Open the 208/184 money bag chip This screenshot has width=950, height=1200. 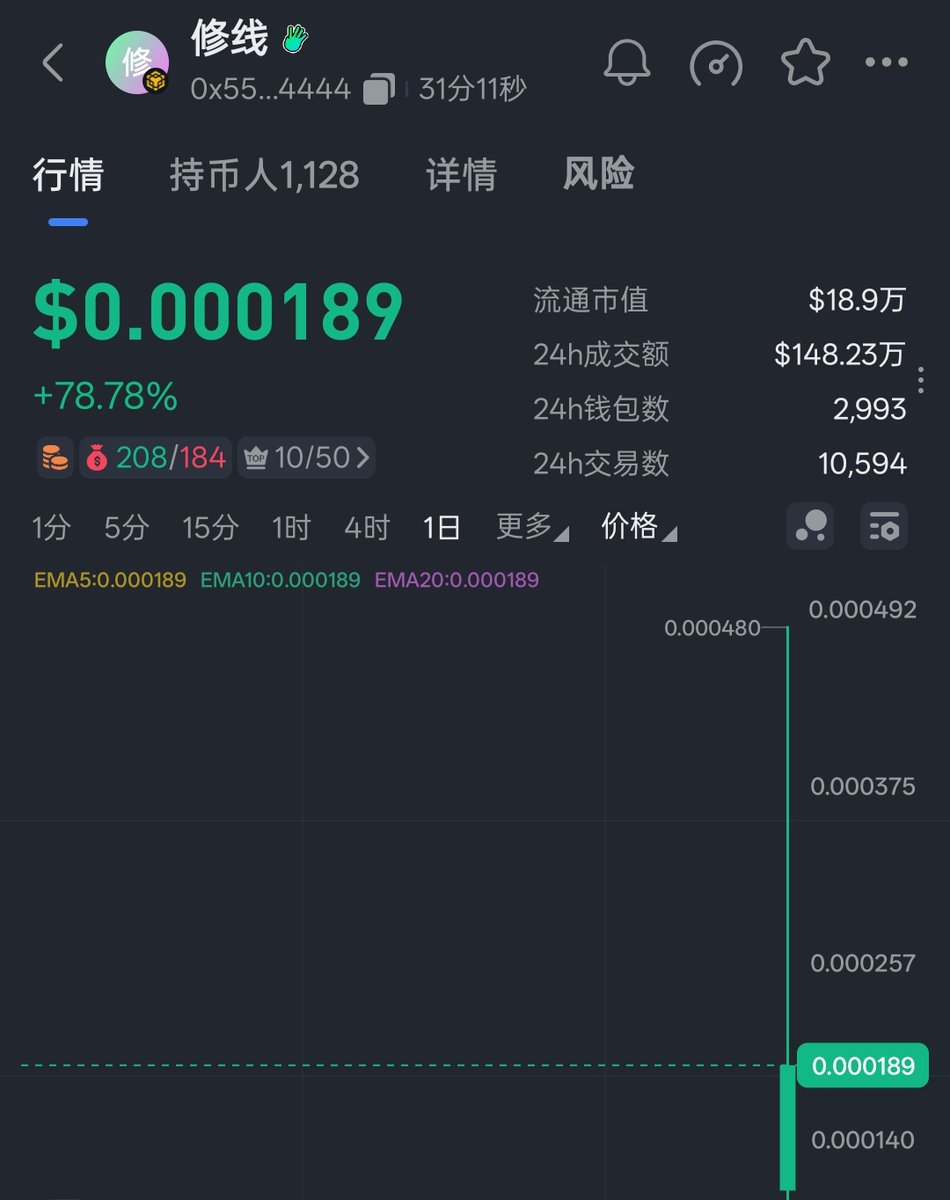pos(156,458)
